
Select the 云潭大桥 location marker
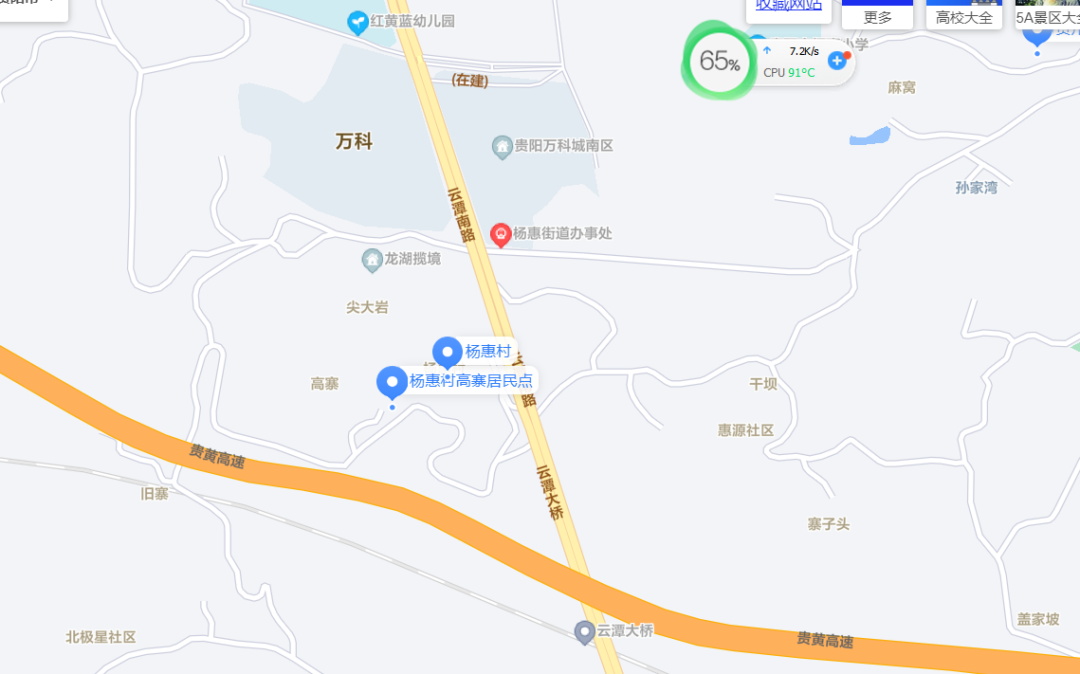(584, 631)
